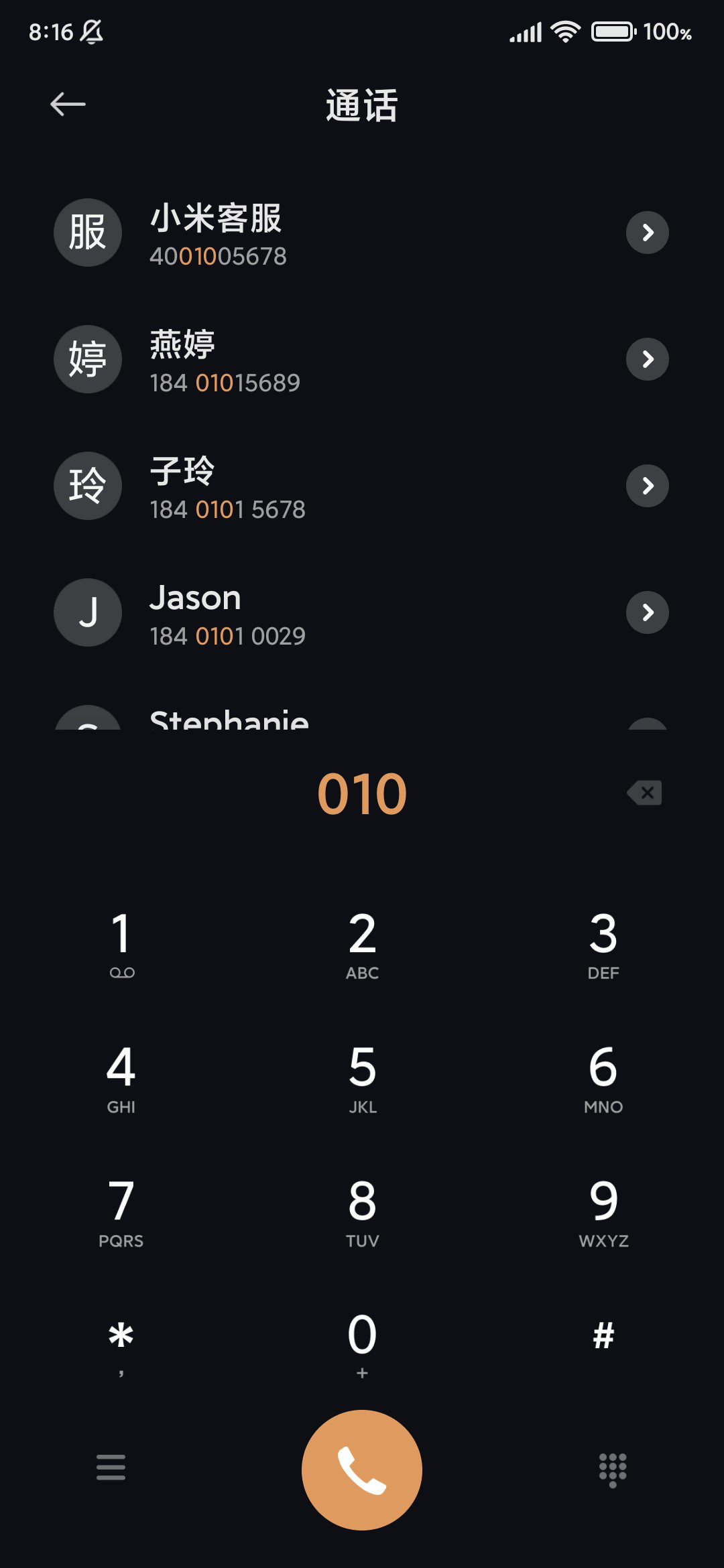Place the call with orange phone button
The image size is (724, 1568).
pos(362,1470)
